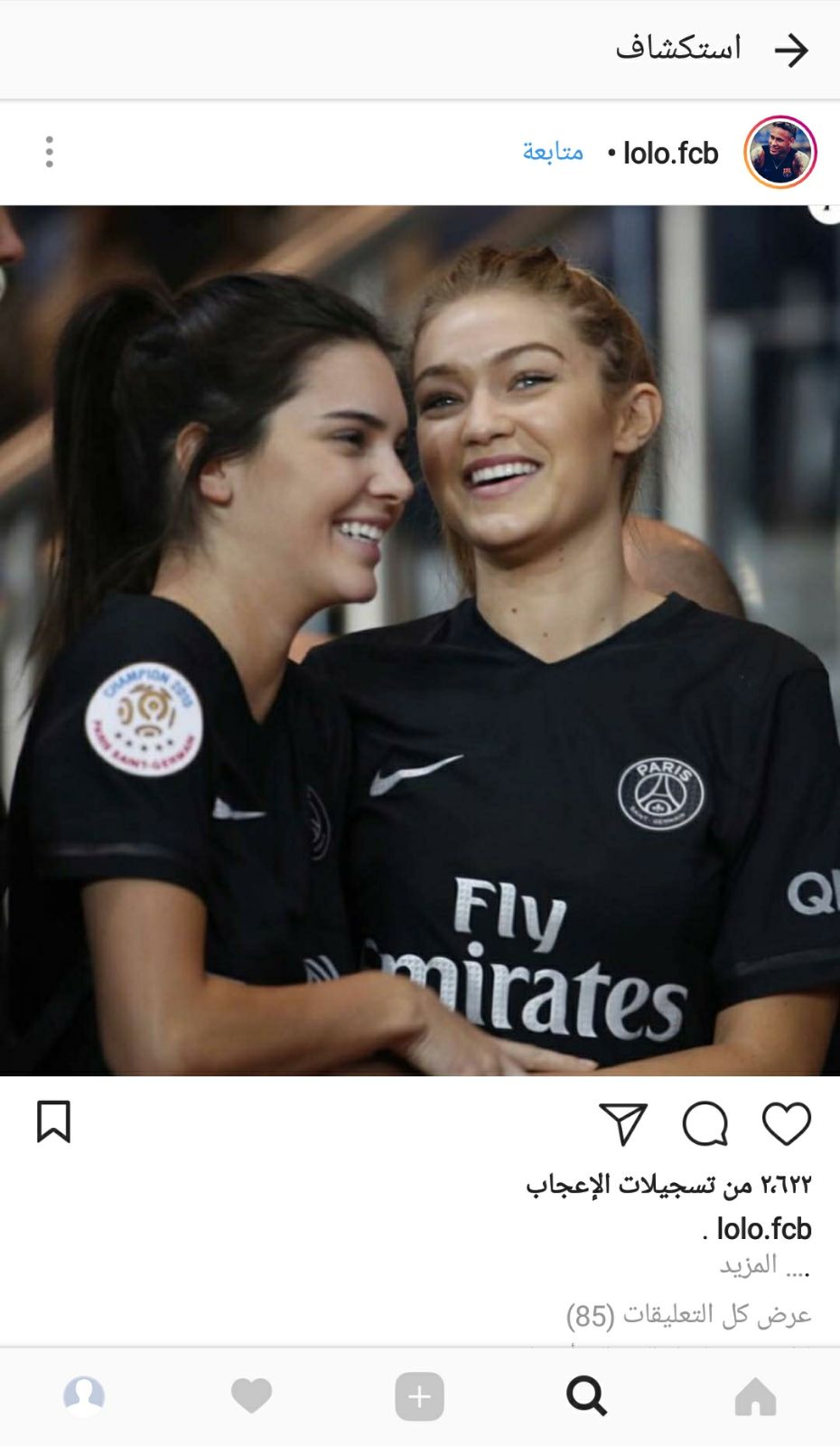
Task: Open the activity heart tab
Action: [251, 1397]
